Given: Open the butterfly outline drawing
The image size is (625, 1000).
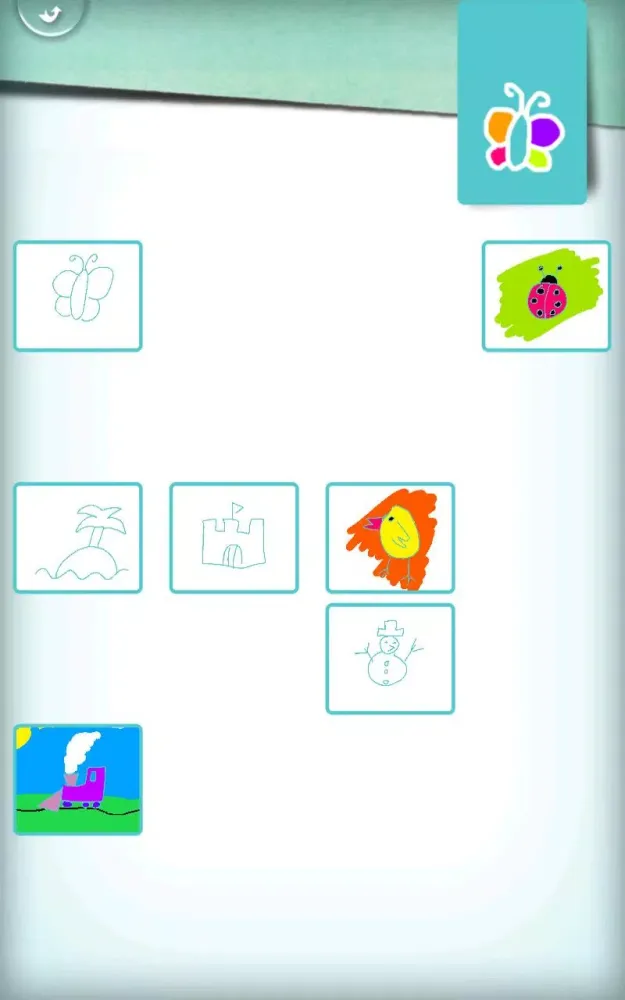Looking at the screenshot, I should [78, 296].
